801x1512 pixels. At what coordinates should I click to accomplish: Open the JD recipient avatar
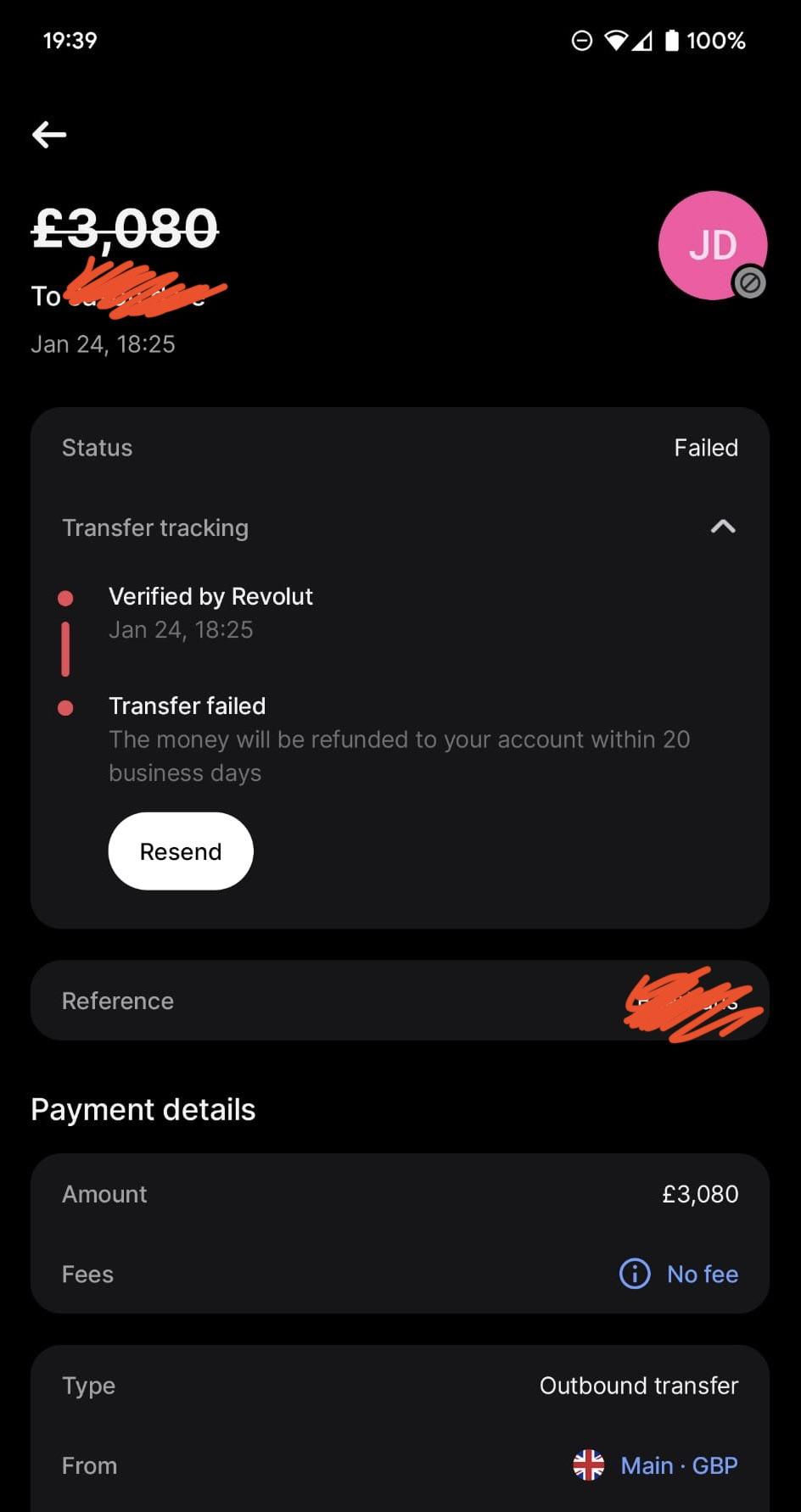tap(712, 245)
